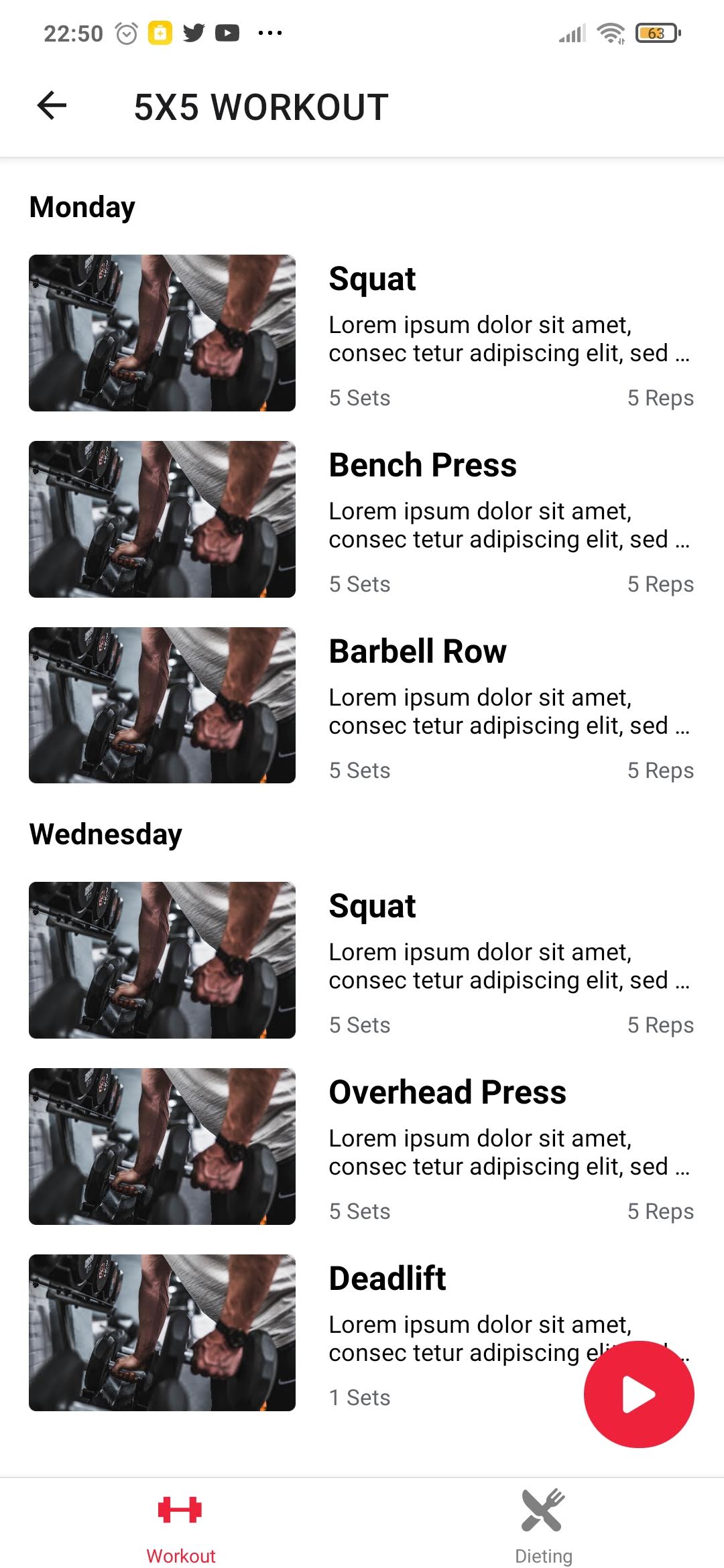Select the Monday section header

tap(82, 206)
